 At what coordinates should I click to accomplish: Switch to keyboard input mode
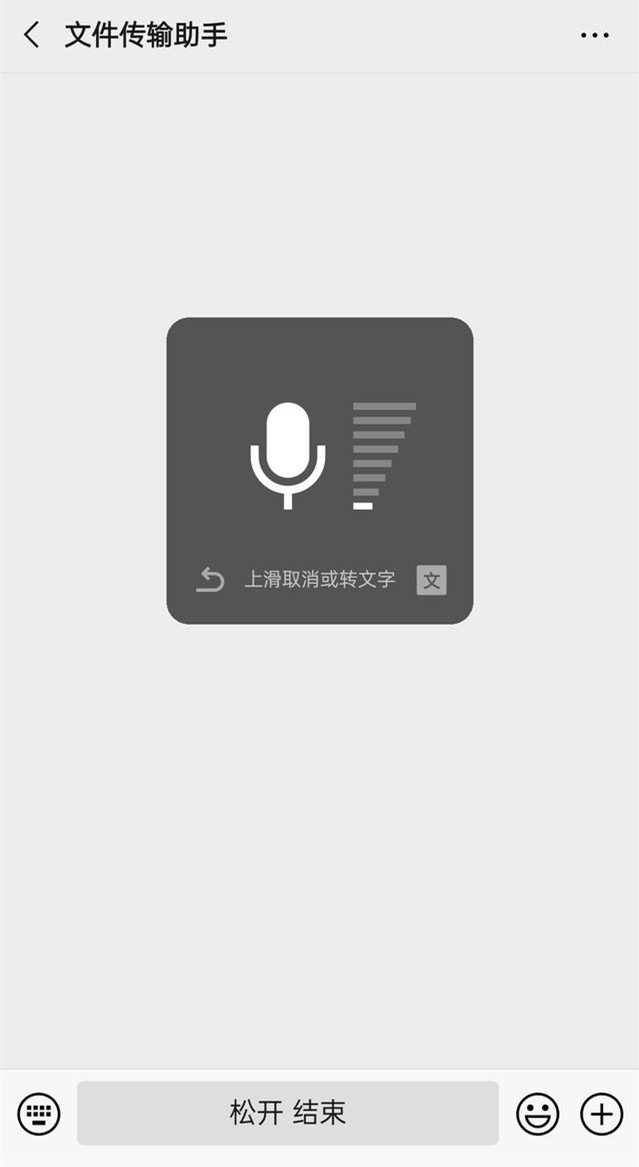39,1113
